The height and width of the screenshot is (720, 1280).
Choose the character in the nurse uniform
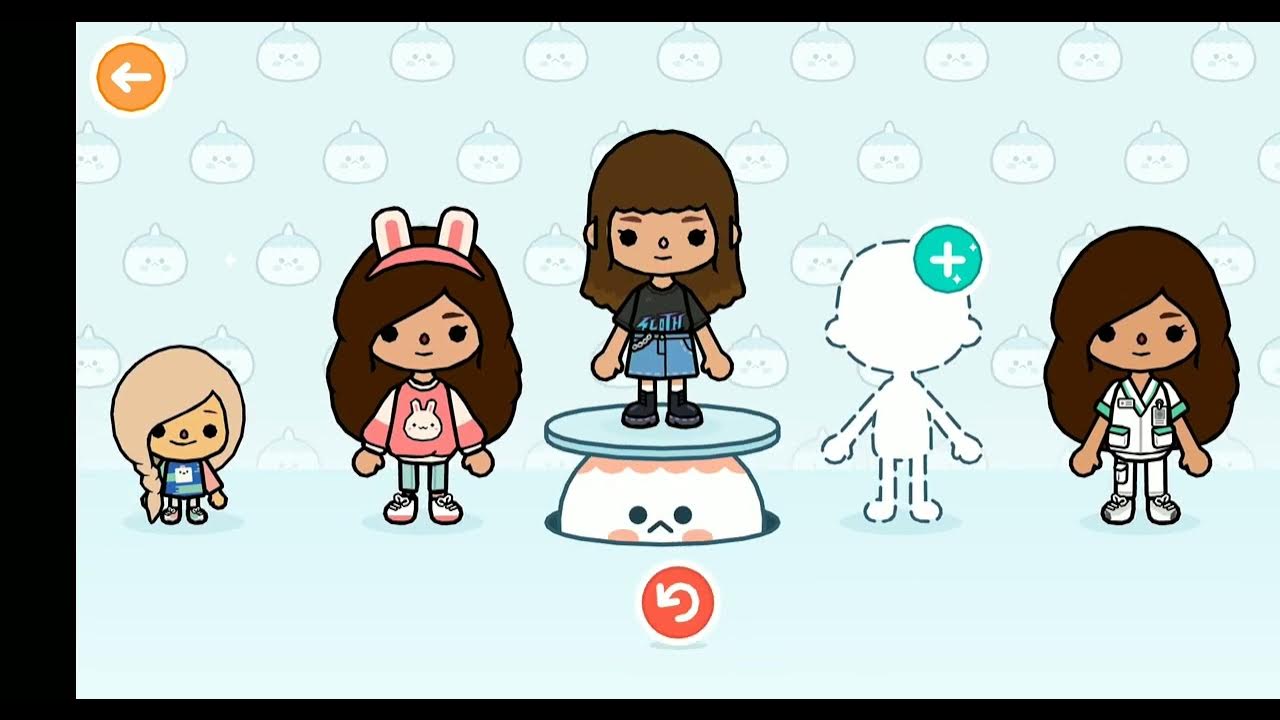coord(1140,380)
